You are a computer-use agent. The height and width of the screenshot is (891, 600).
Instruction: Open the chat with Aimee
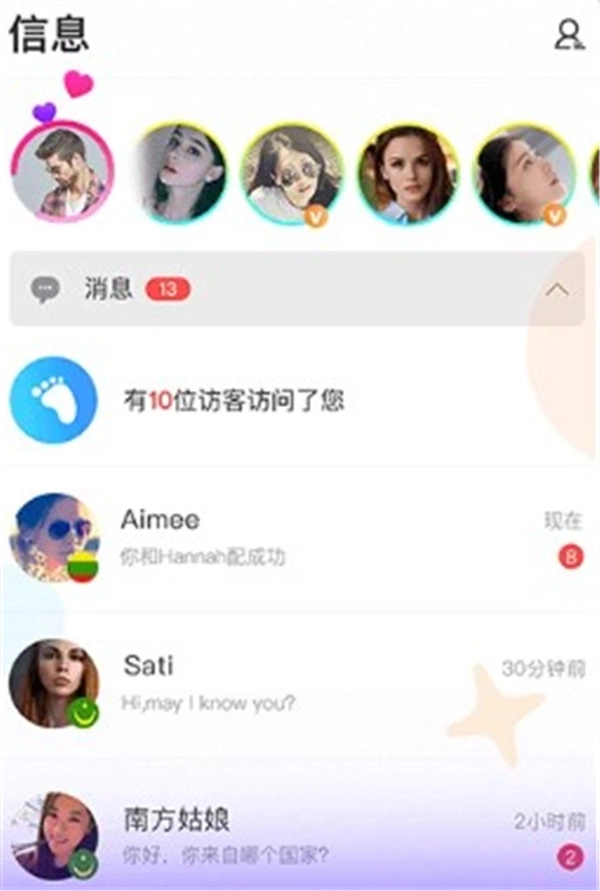pyautogui.click(x=300, y=537)
